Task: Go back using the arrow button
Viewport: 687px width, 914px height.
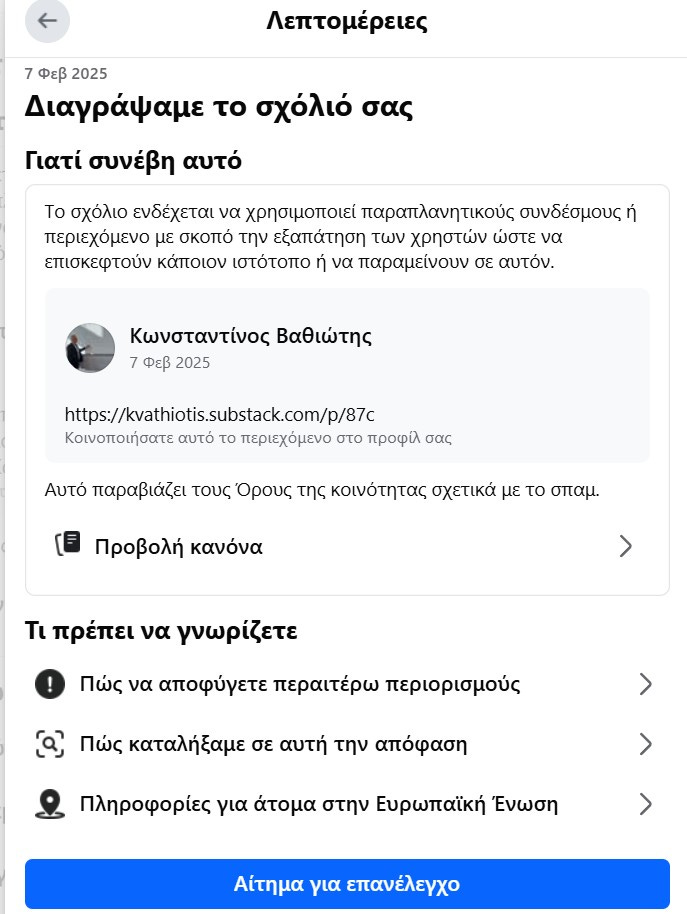Action: [x=47, y=21]
